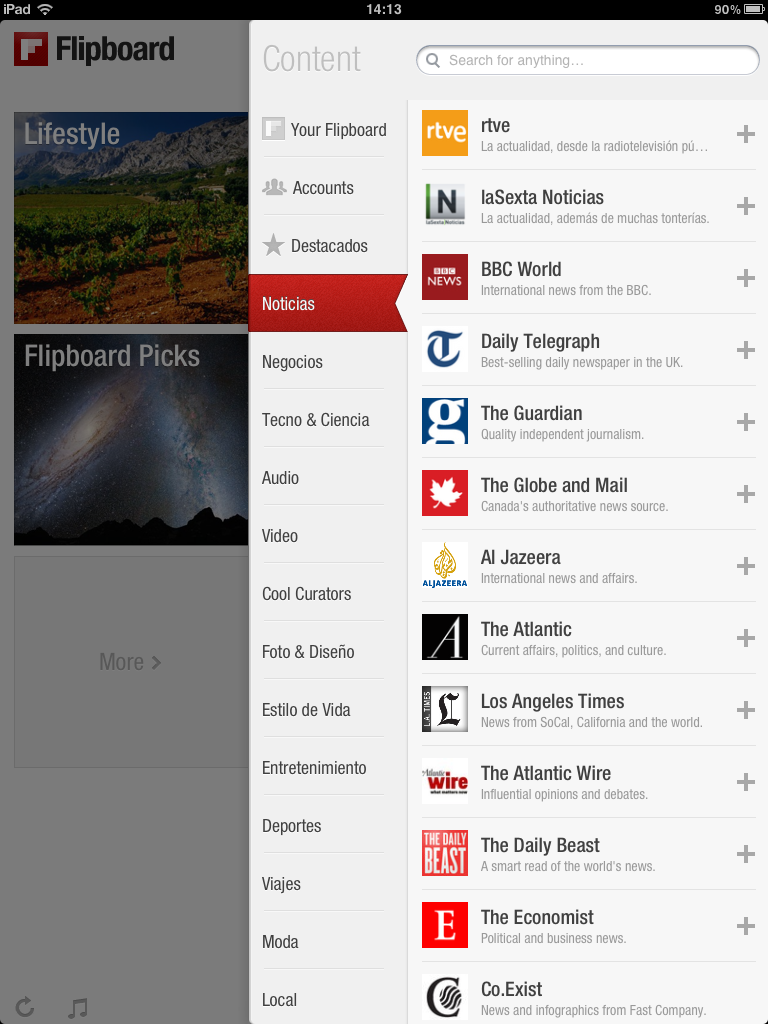This screenshot has height=1024, width=768.
Task: Open the Lifestyle tile
Action: click(x=130, y=217)
